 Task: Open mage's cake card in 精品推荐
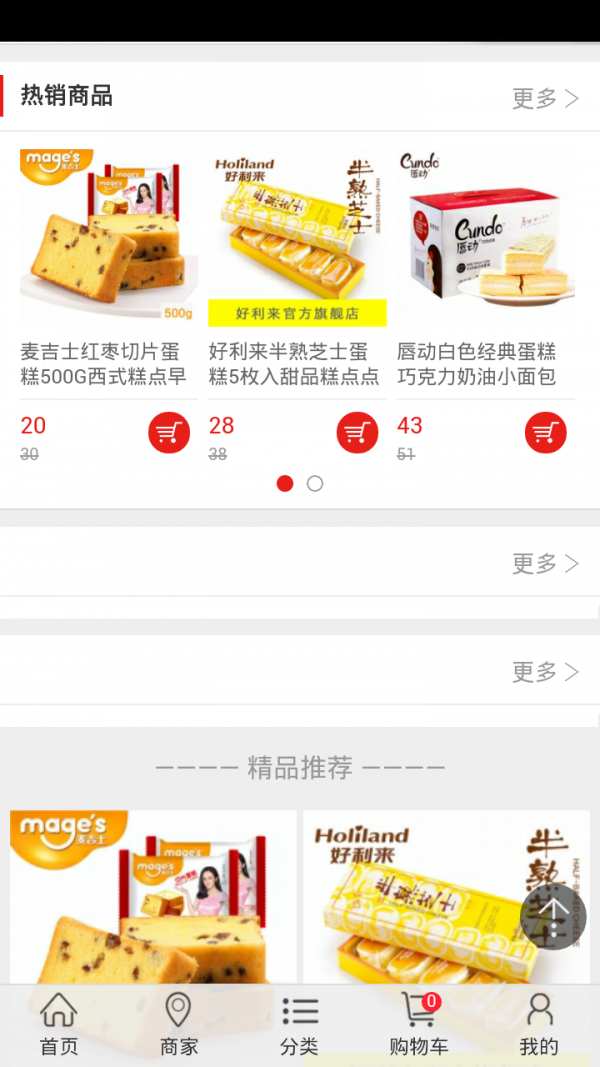(x=153, y=900)
